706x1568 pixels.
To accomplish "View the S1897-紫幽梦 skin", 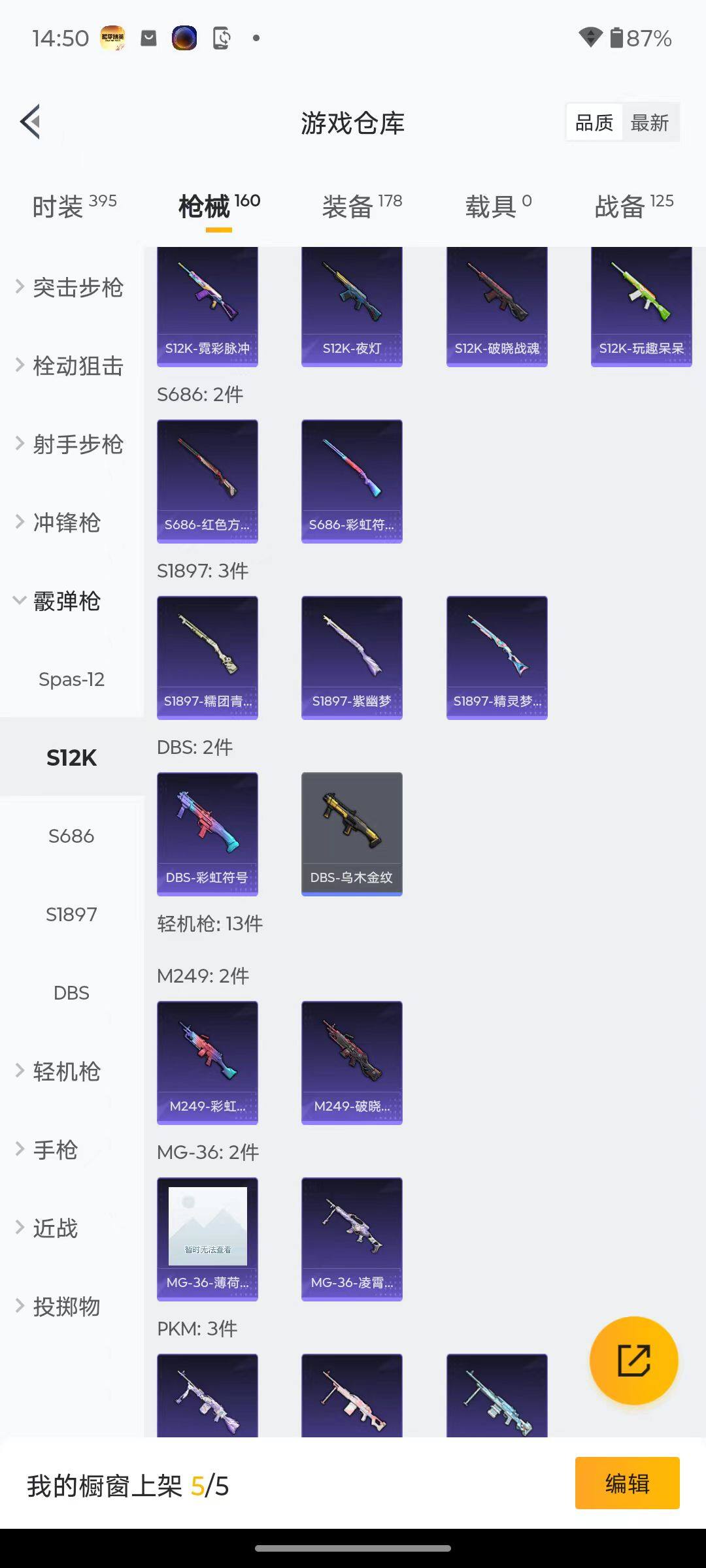I will [352, 657].
